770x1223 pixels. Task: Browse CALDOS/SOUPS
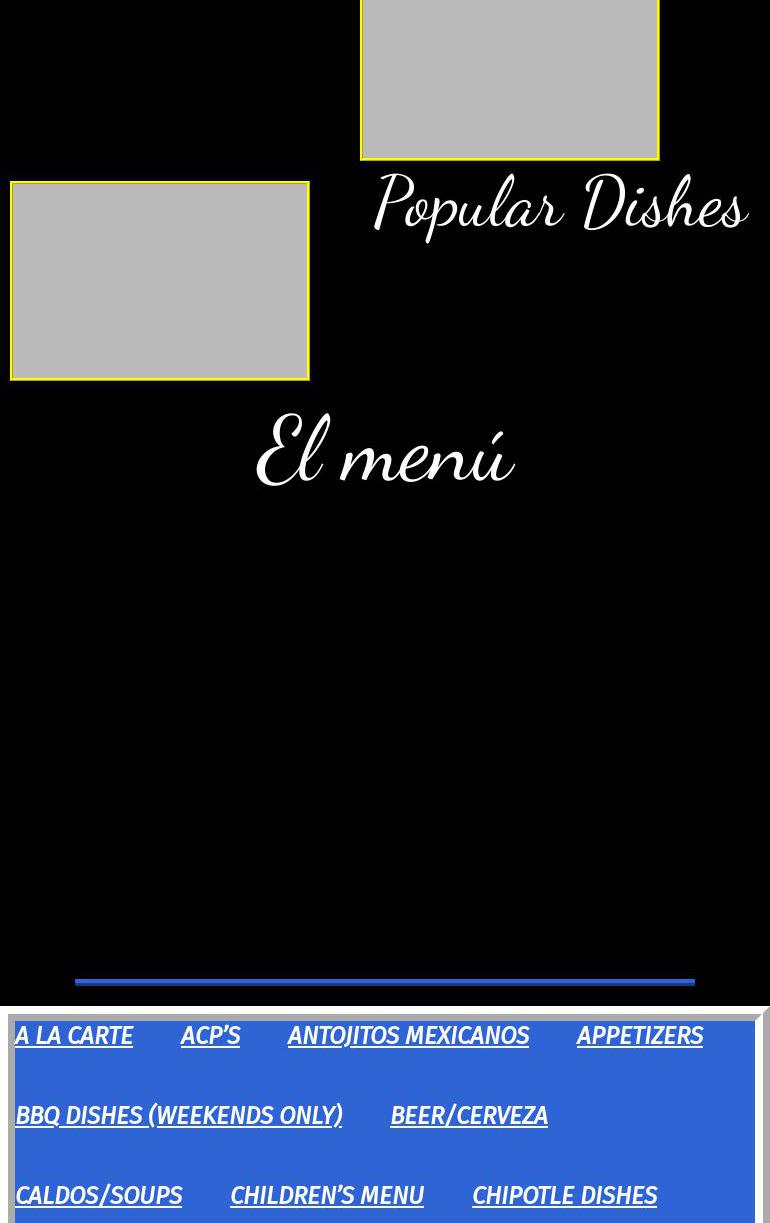click(99, 1196)
